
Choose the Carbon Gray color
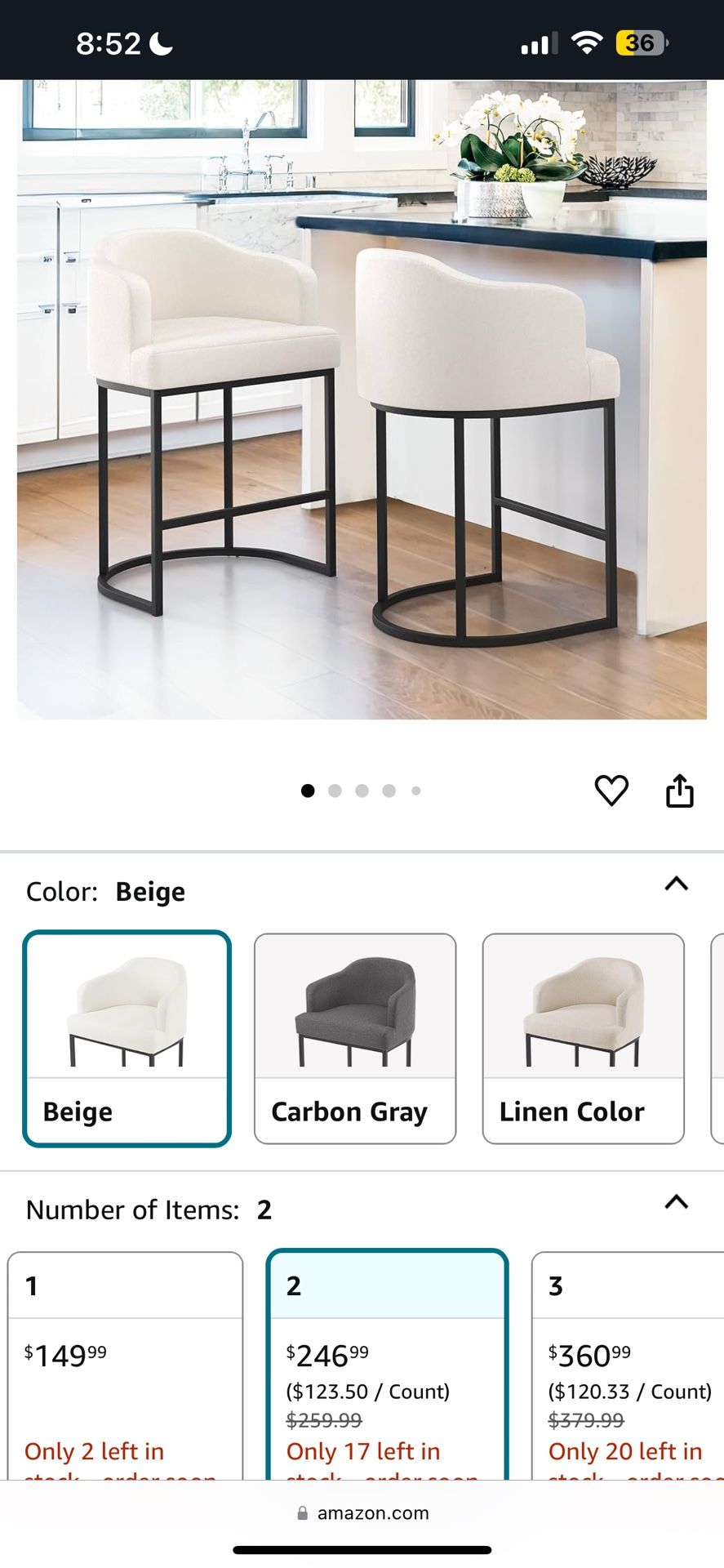tap(355, 1038)
